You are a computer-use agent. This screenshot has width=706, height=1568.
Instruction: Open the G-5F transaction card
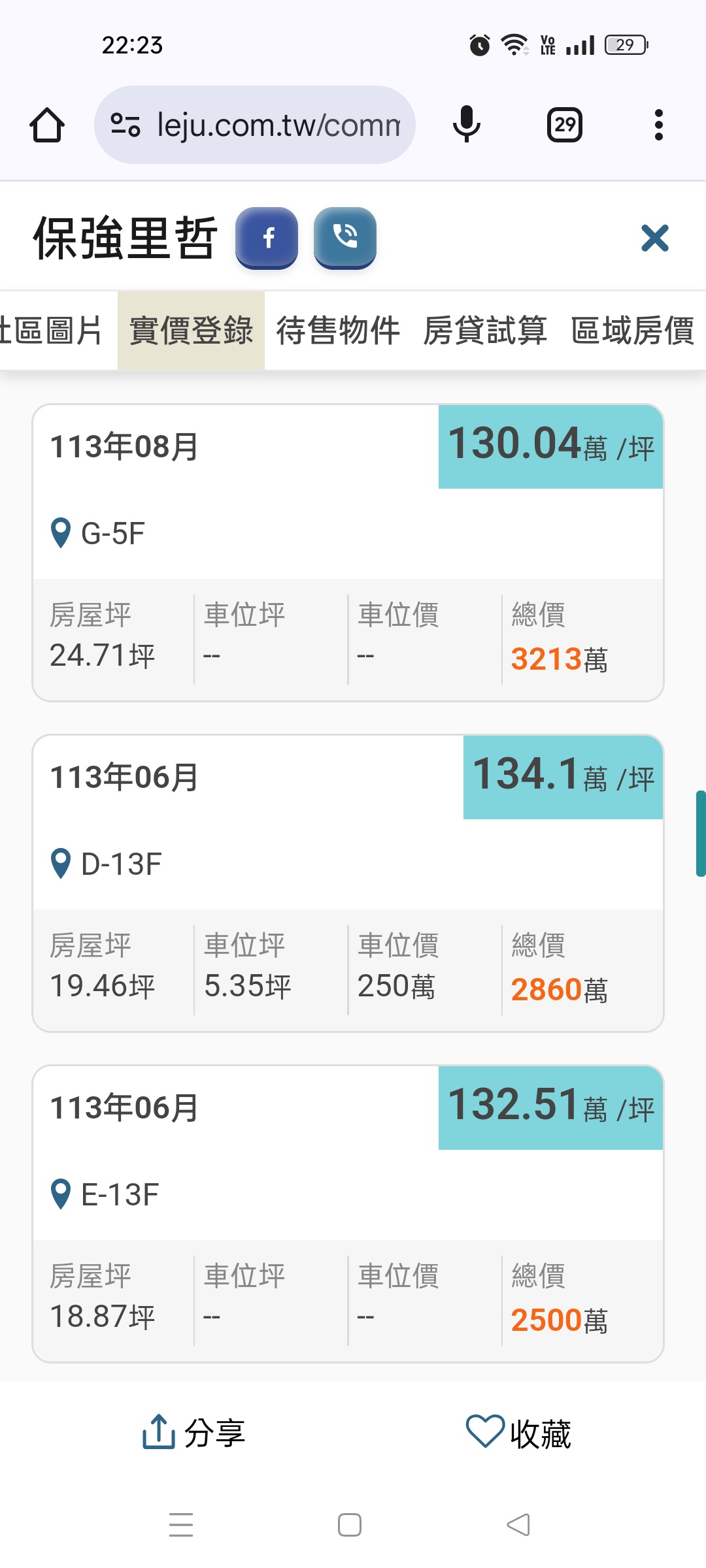click(x=348, y=553)
